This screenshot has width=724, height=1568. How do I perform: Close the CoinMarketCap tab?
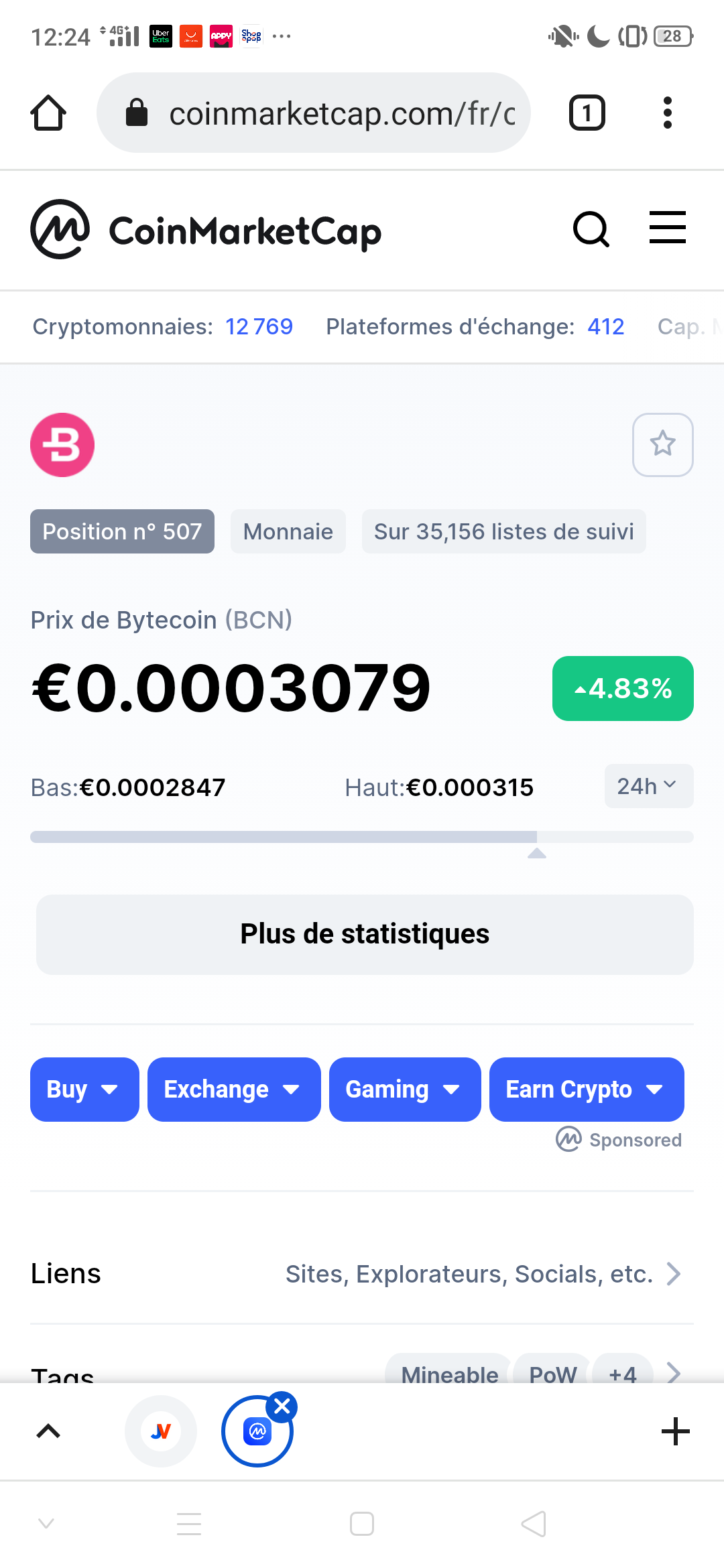pos(282,1407)
